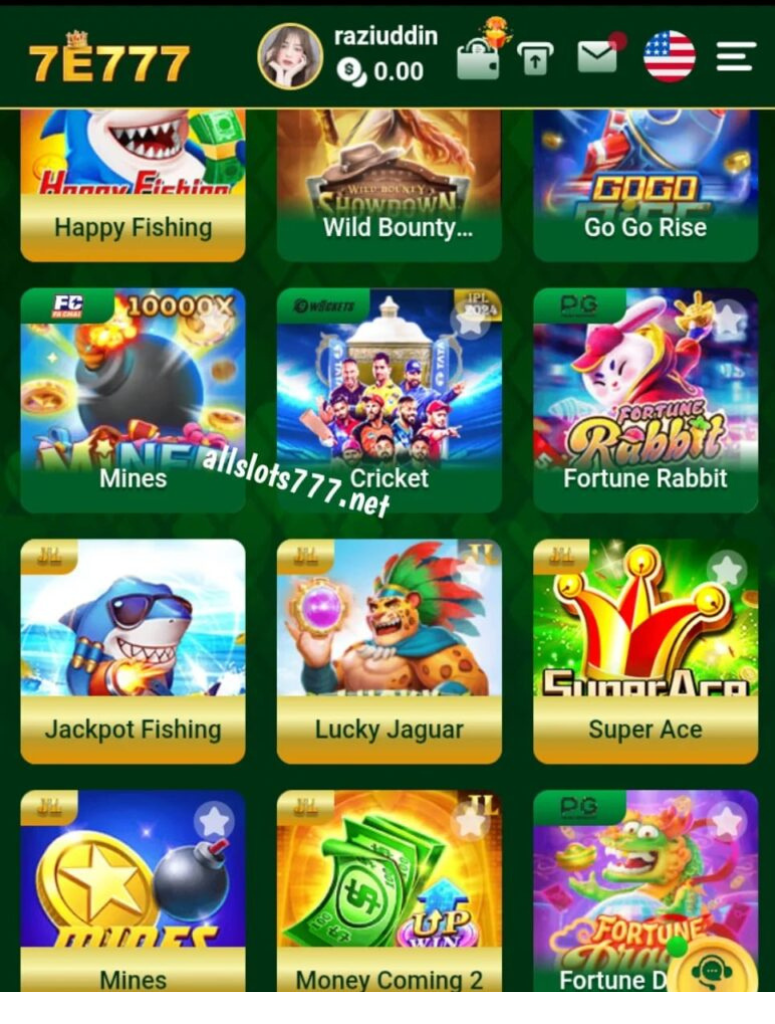View raziuddin's profile avatar
Viewport: 775px width, 1024px height.
pyautogui.click(x=290, y=57)
